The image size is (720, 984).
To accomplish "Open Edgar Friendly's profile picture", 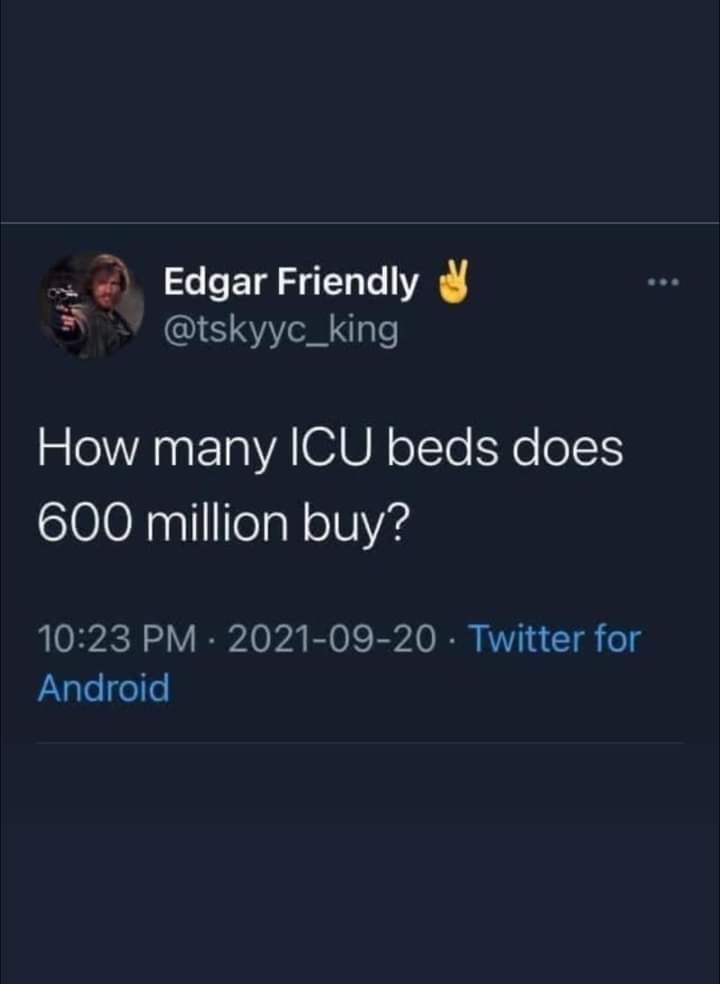I will click(91, 305).
